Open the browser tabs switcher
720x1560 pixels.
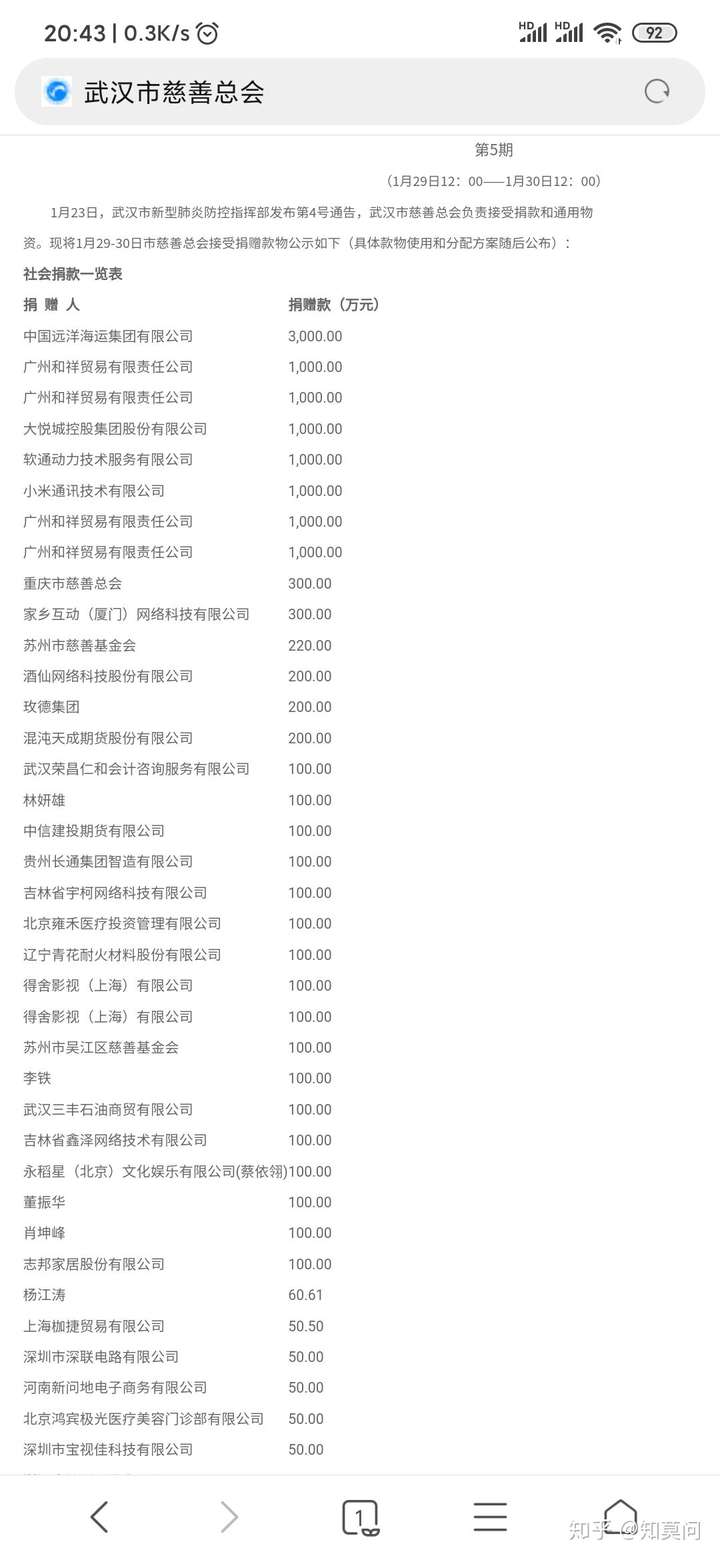[360, 1517]
